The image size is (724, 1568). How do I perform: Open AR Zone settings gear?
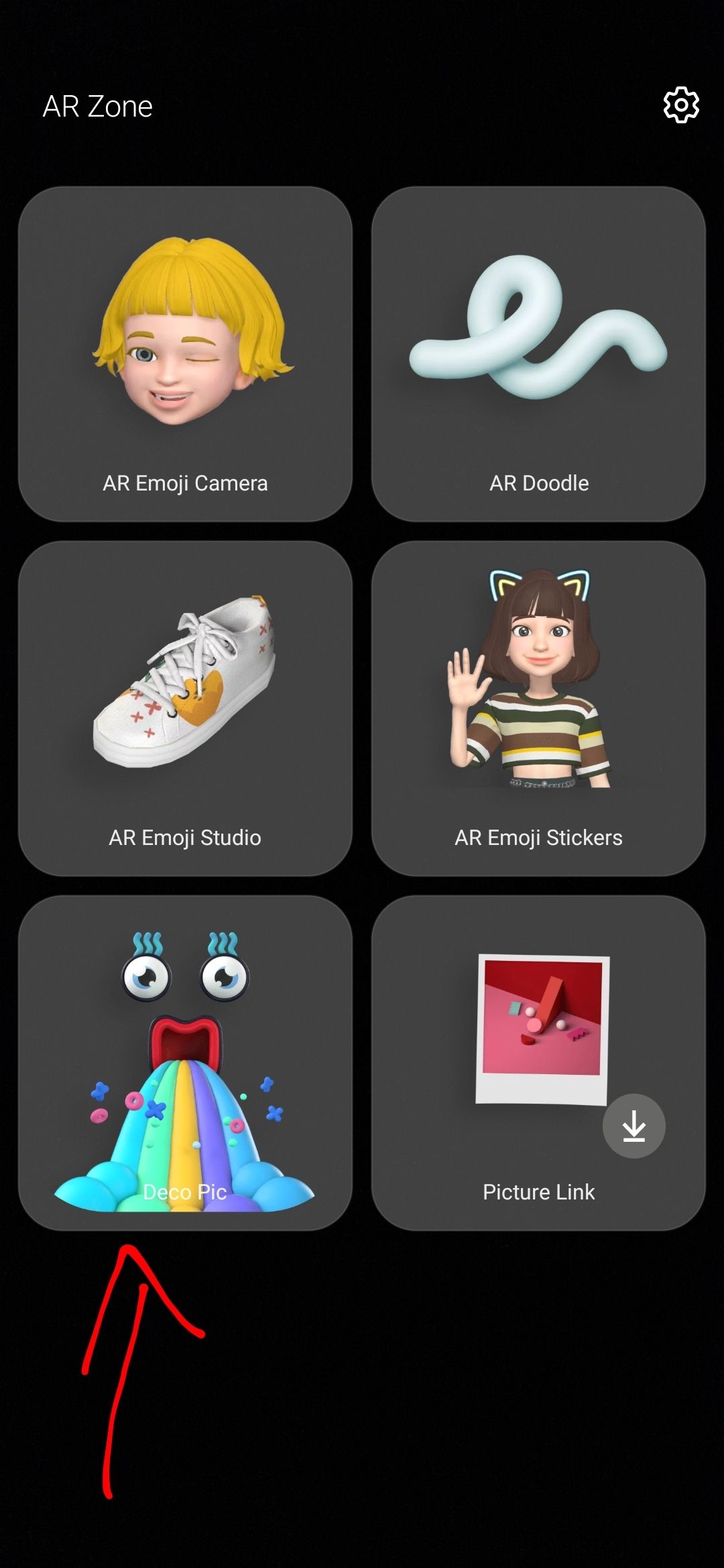tap(681, 105)
